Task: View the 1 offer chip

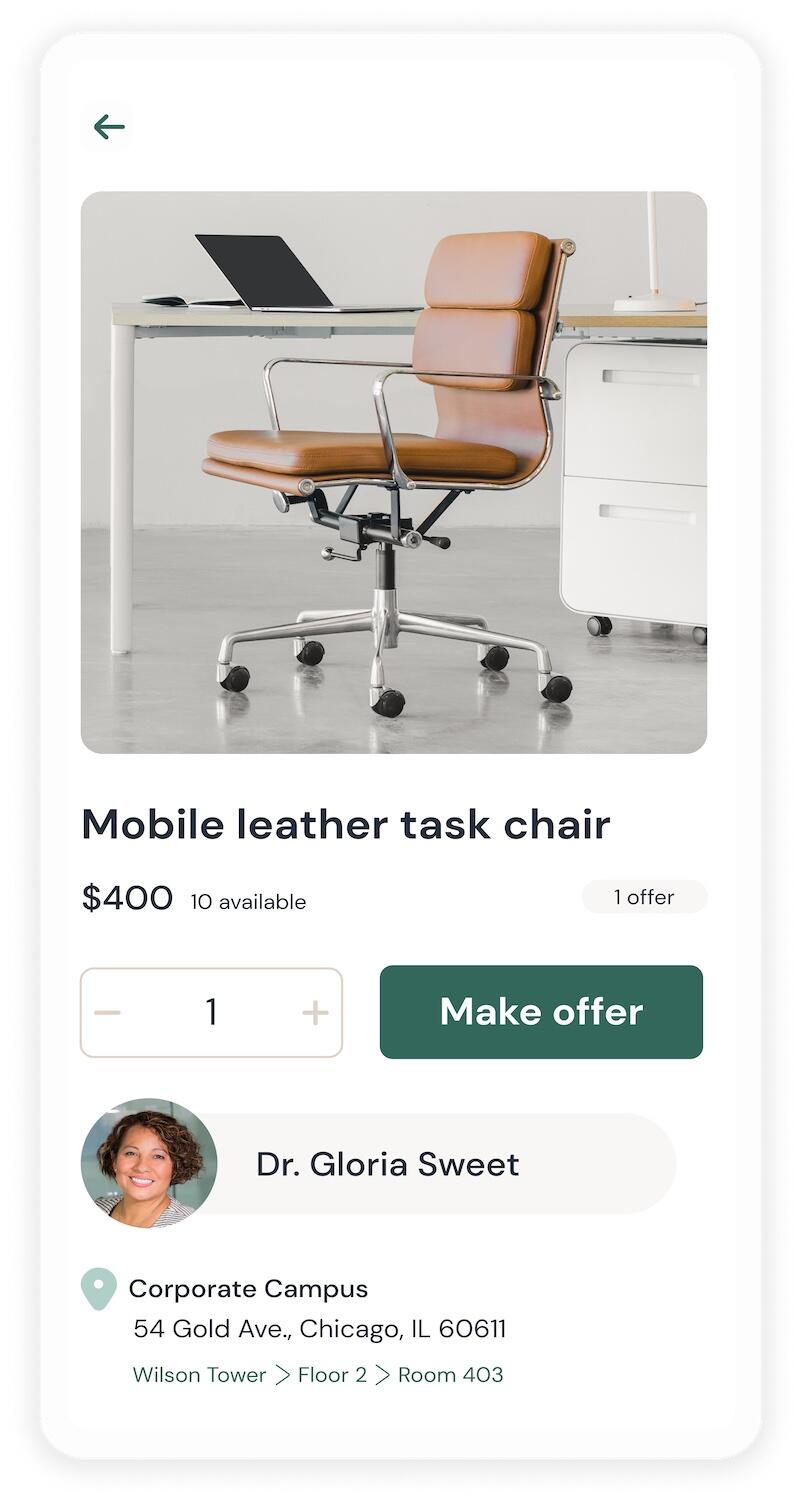Action: pyautogui.click(x=644, y=897)
